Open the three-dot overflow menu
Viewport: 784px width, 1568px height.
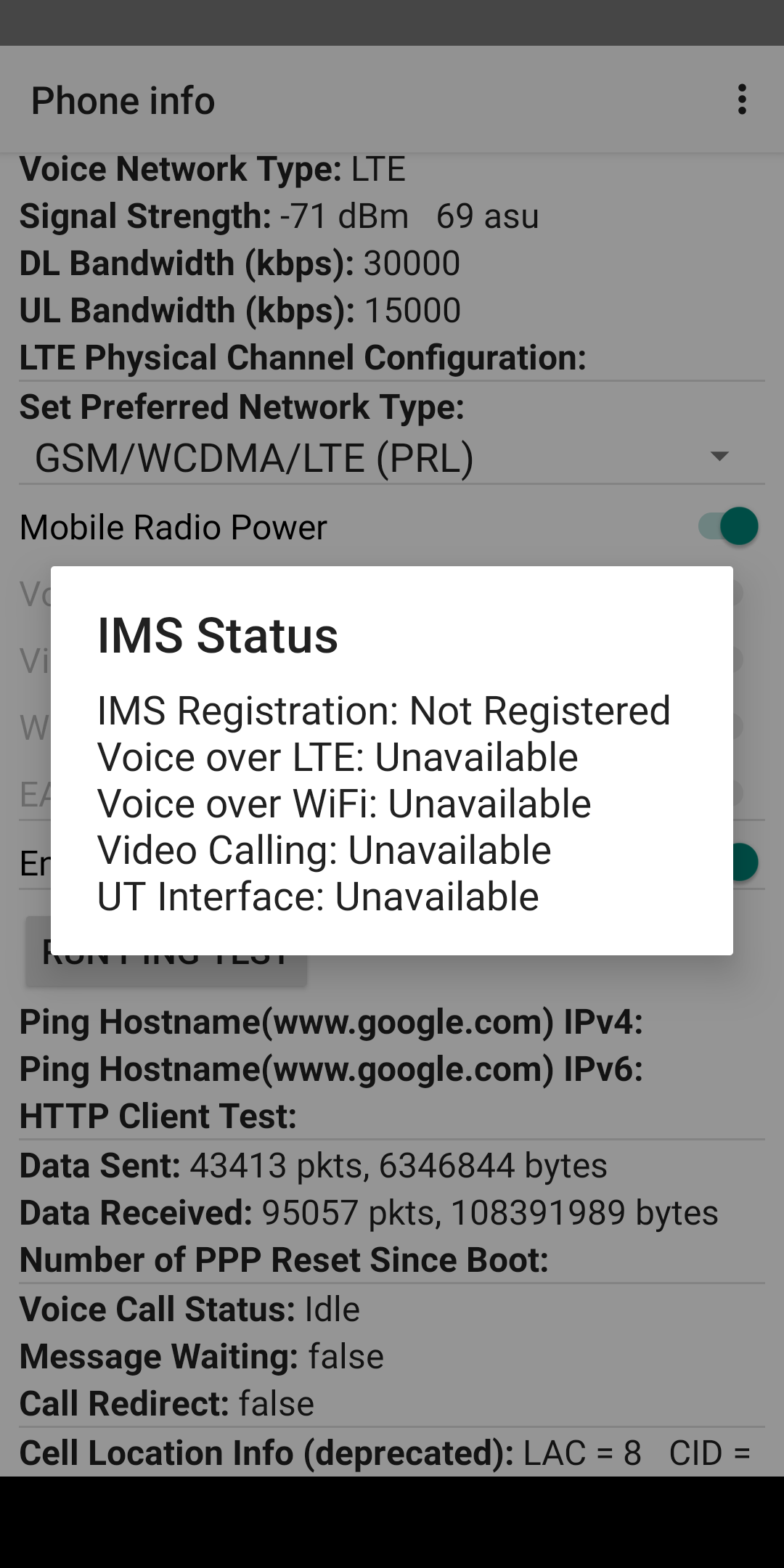coord(742,99)
